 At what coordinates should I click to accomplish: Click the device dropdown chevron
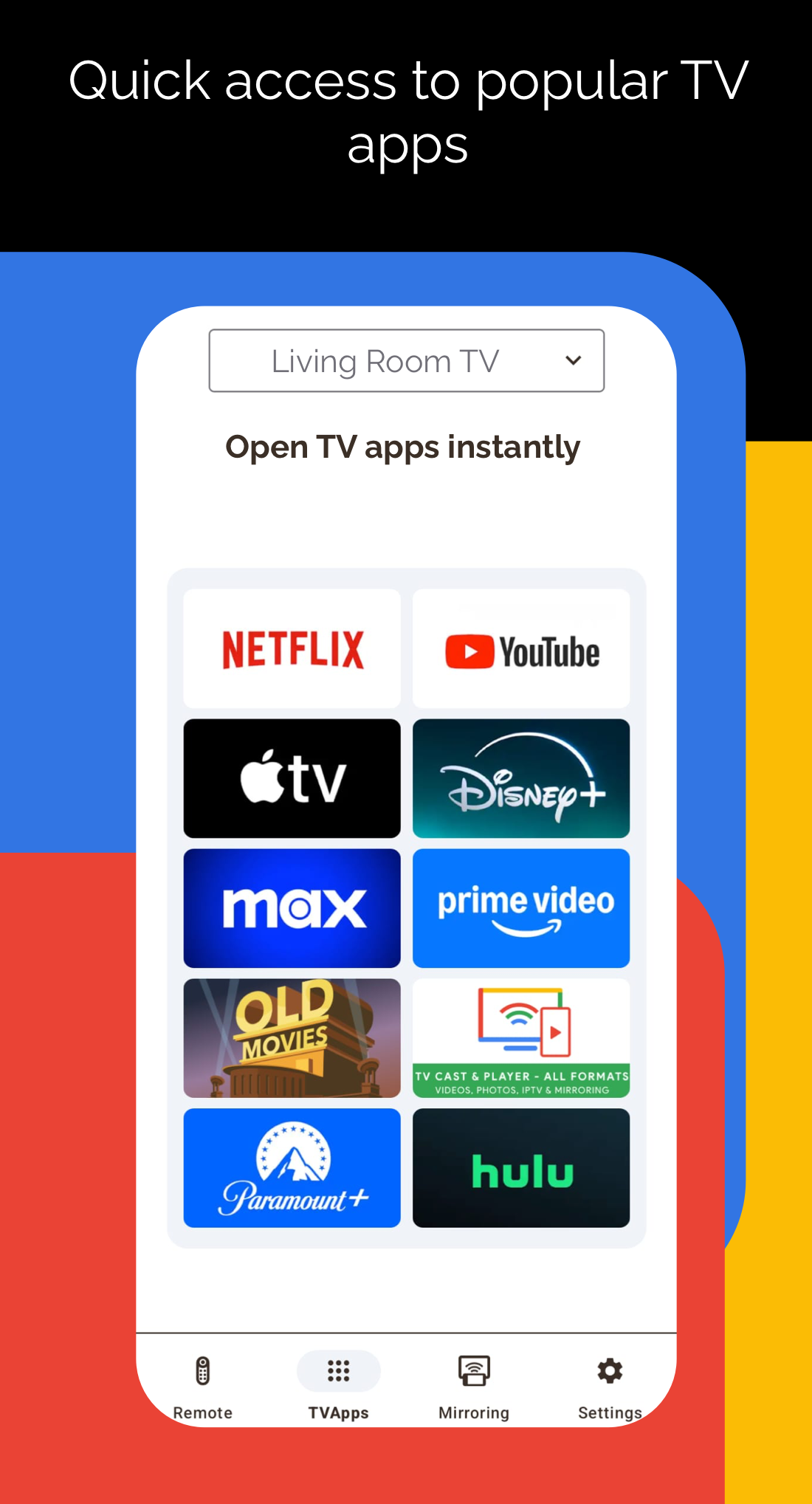coord(573,360)
